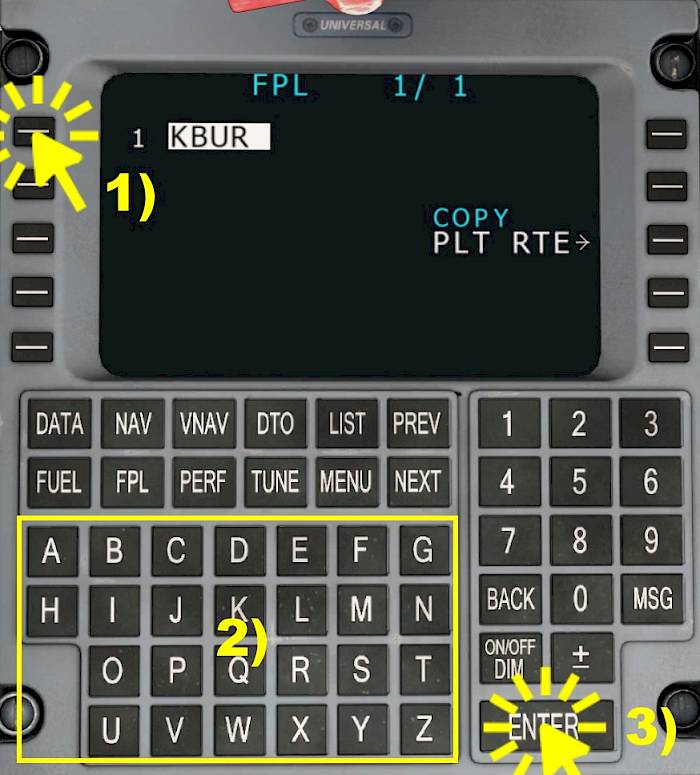Image resolution: width=700 pixels, height=775 pixels.
Task: Tap the COPY PLT RTE line key
Action: (x=666, y=240)
